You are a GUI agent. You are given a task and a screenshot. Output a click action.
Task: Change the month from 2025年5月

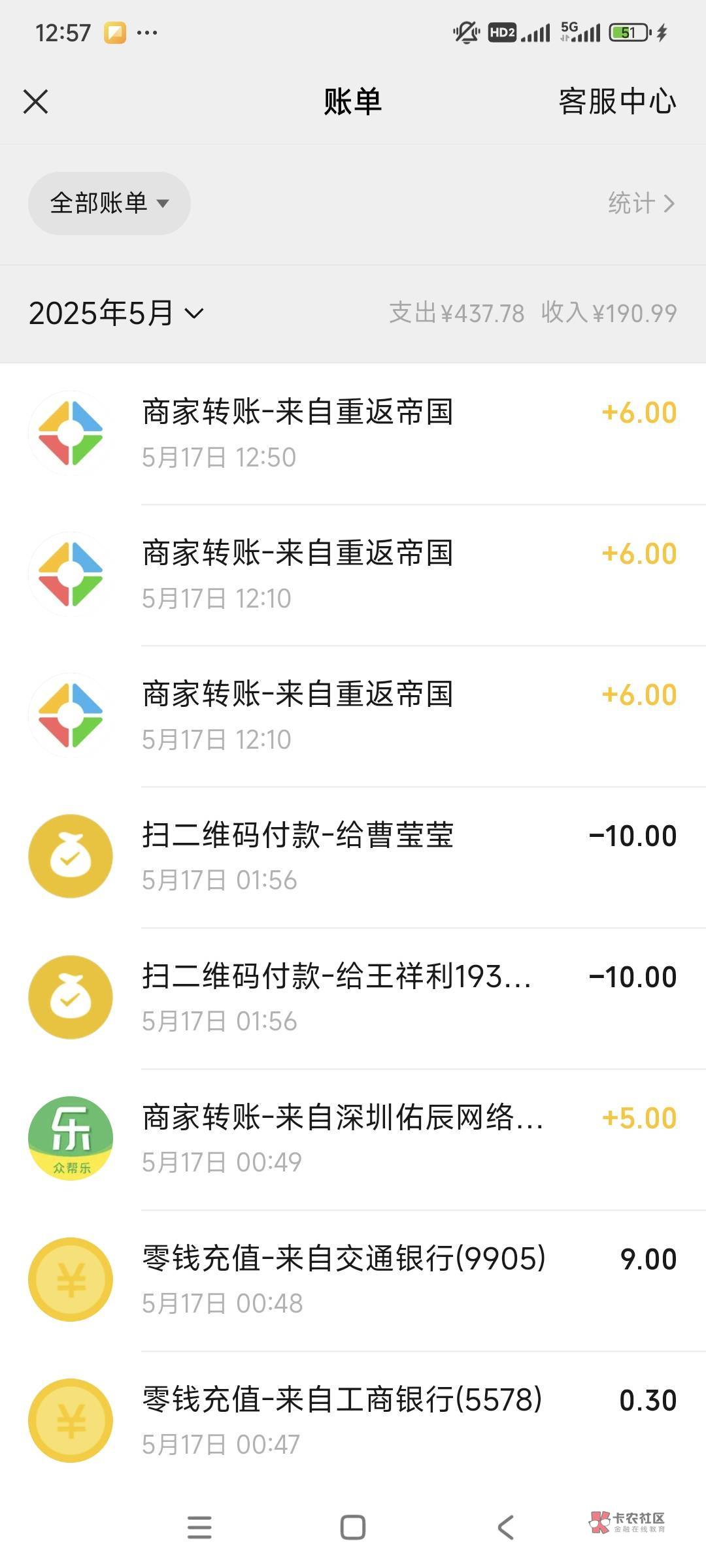(x=116, y=313)
